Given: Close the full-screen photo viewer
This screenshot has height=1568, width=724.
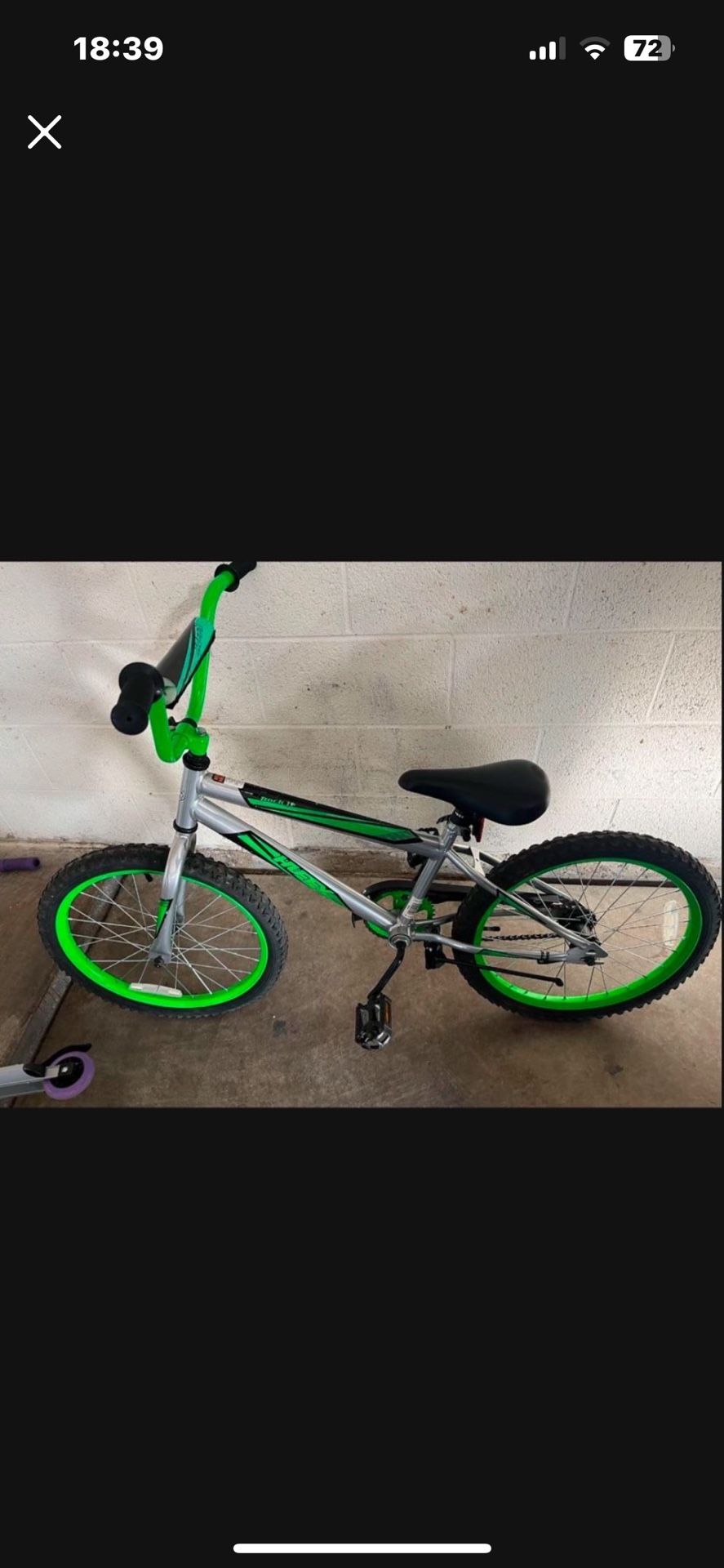Looking at the screenshot, I should (x=44, y=131).
